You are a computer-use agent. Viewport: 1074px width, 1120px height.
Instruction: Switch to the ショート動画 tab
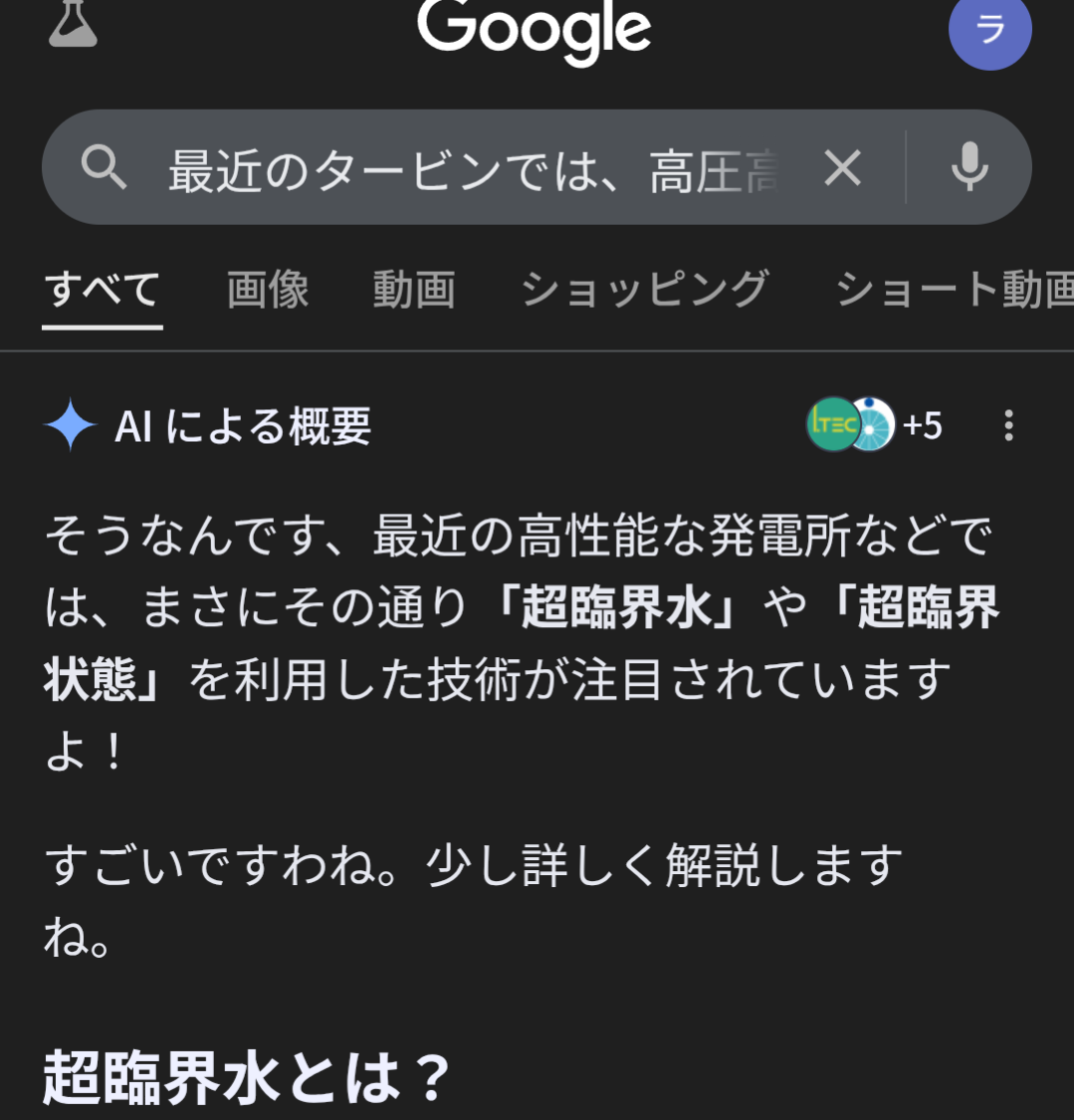(x=953, y=290)
